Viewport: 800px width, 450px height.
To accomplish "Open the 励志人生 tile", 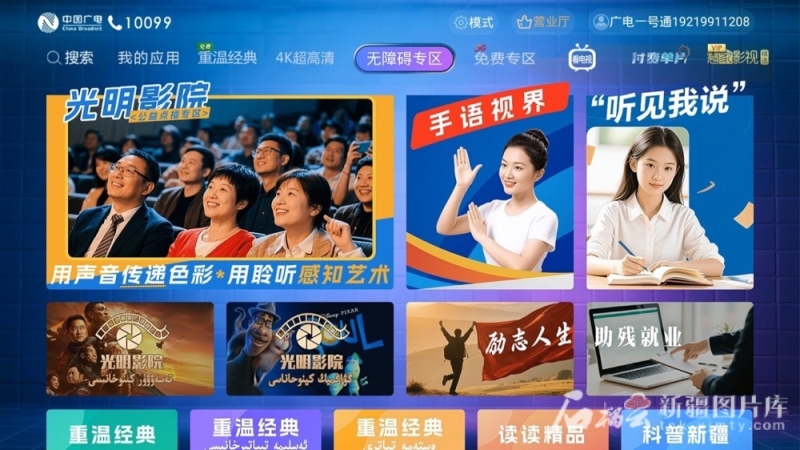I will point(489,348).
